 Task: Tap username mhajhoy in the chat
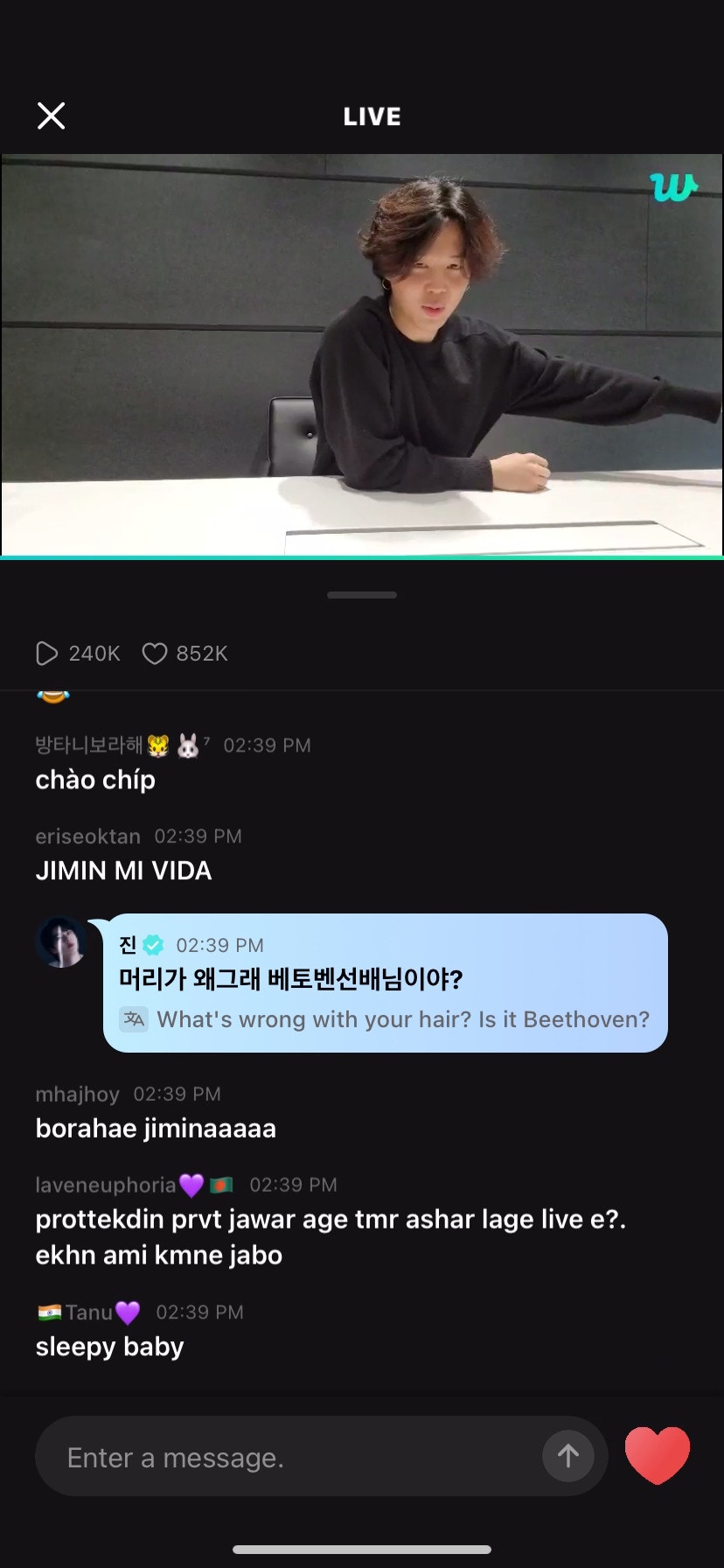pos(78,1094)
